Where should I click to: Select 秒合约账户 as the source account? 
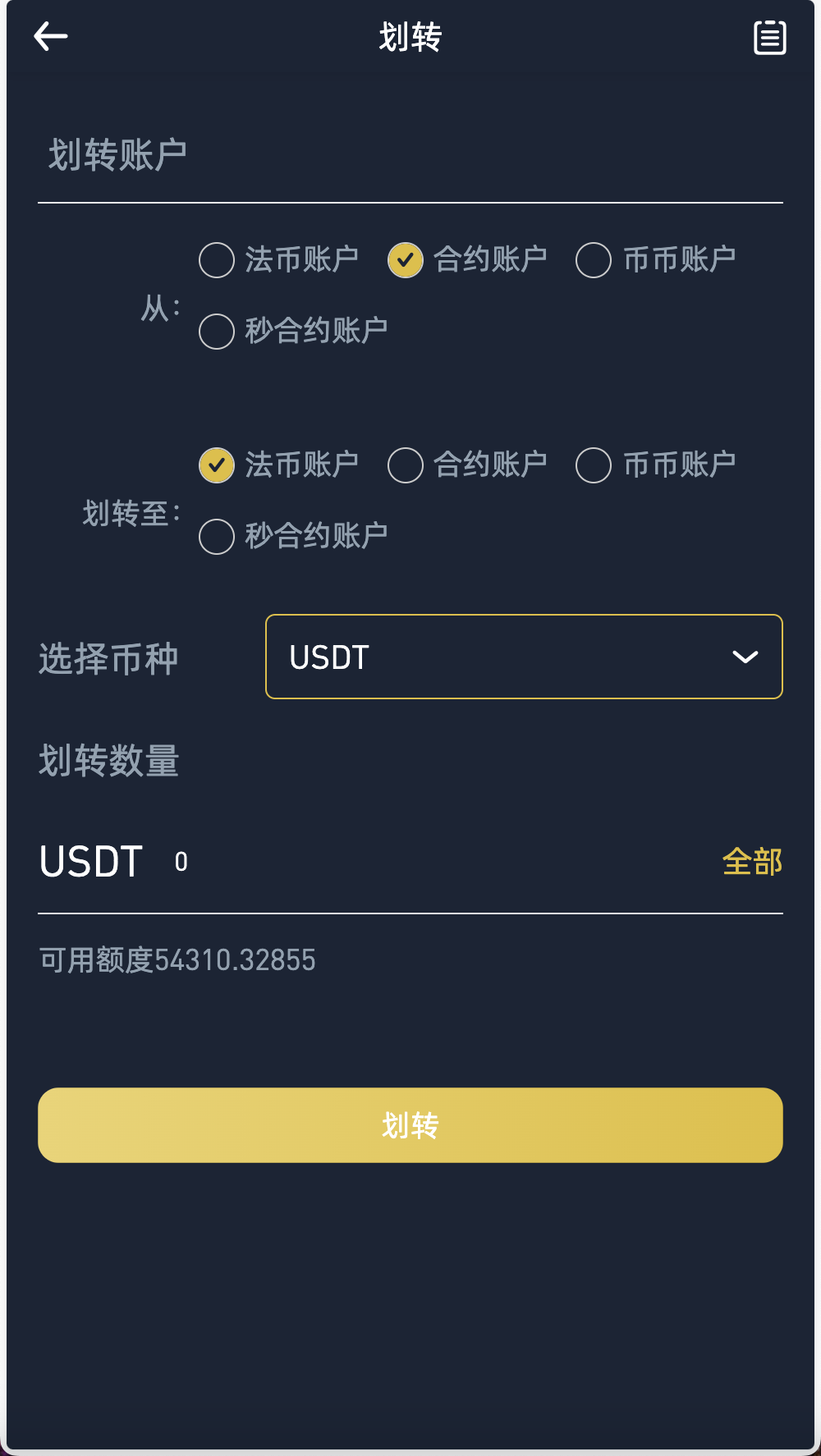click(216, 331)
